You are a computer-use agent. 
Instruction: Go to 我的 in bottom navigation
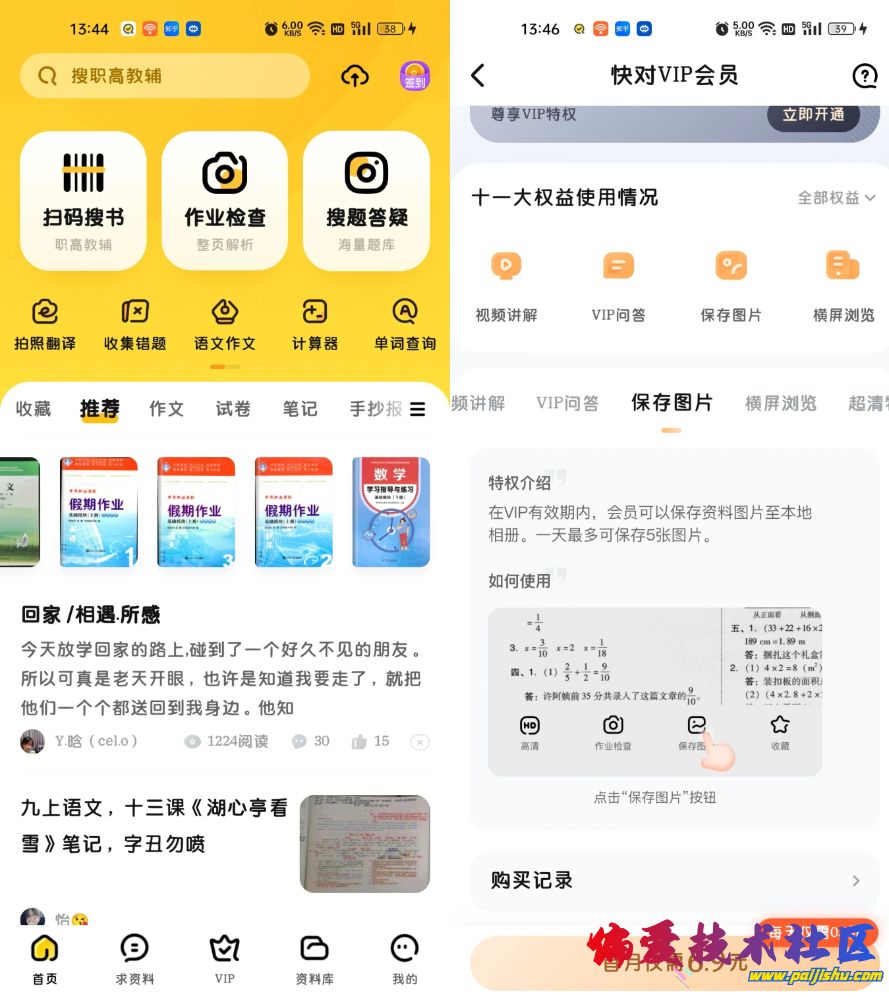pos(404,959)
